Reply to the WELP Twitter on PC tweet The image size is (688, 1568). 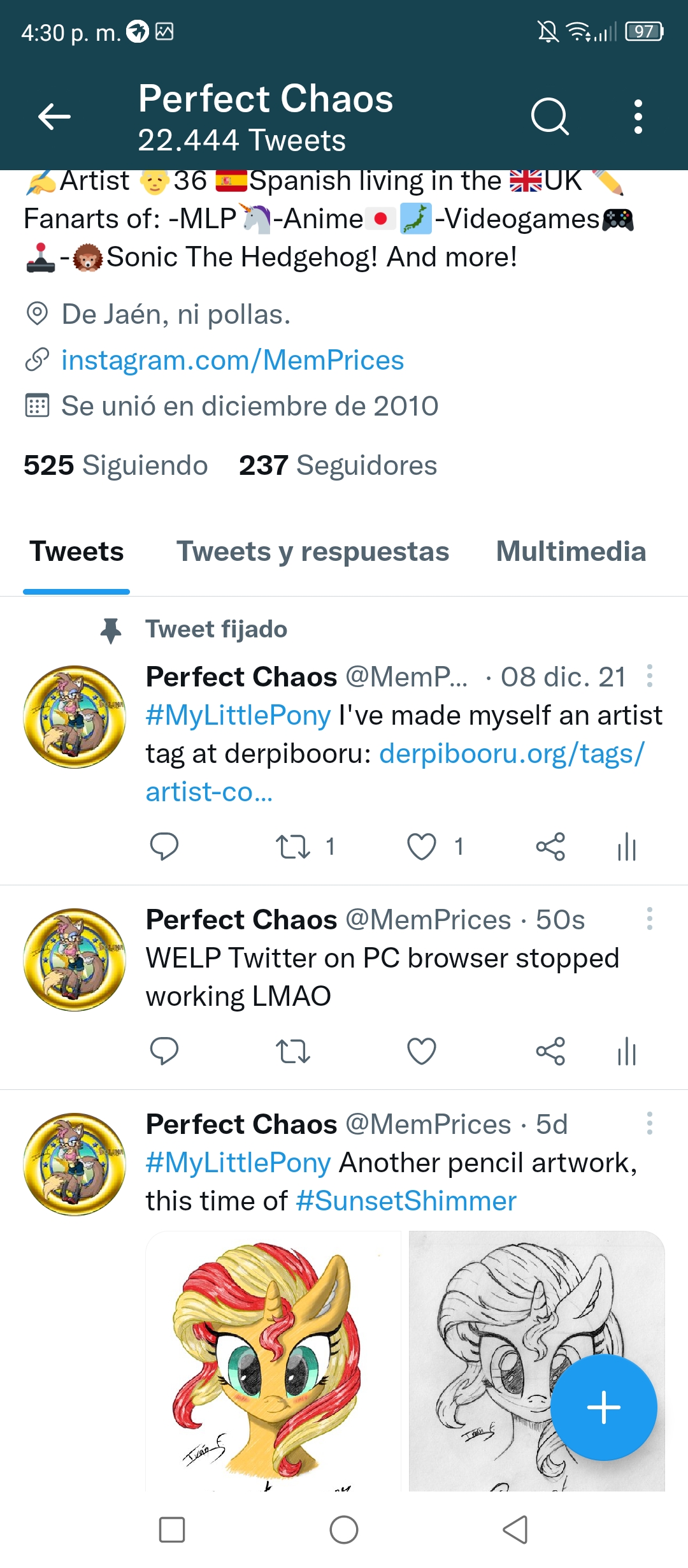(164, 1052)
